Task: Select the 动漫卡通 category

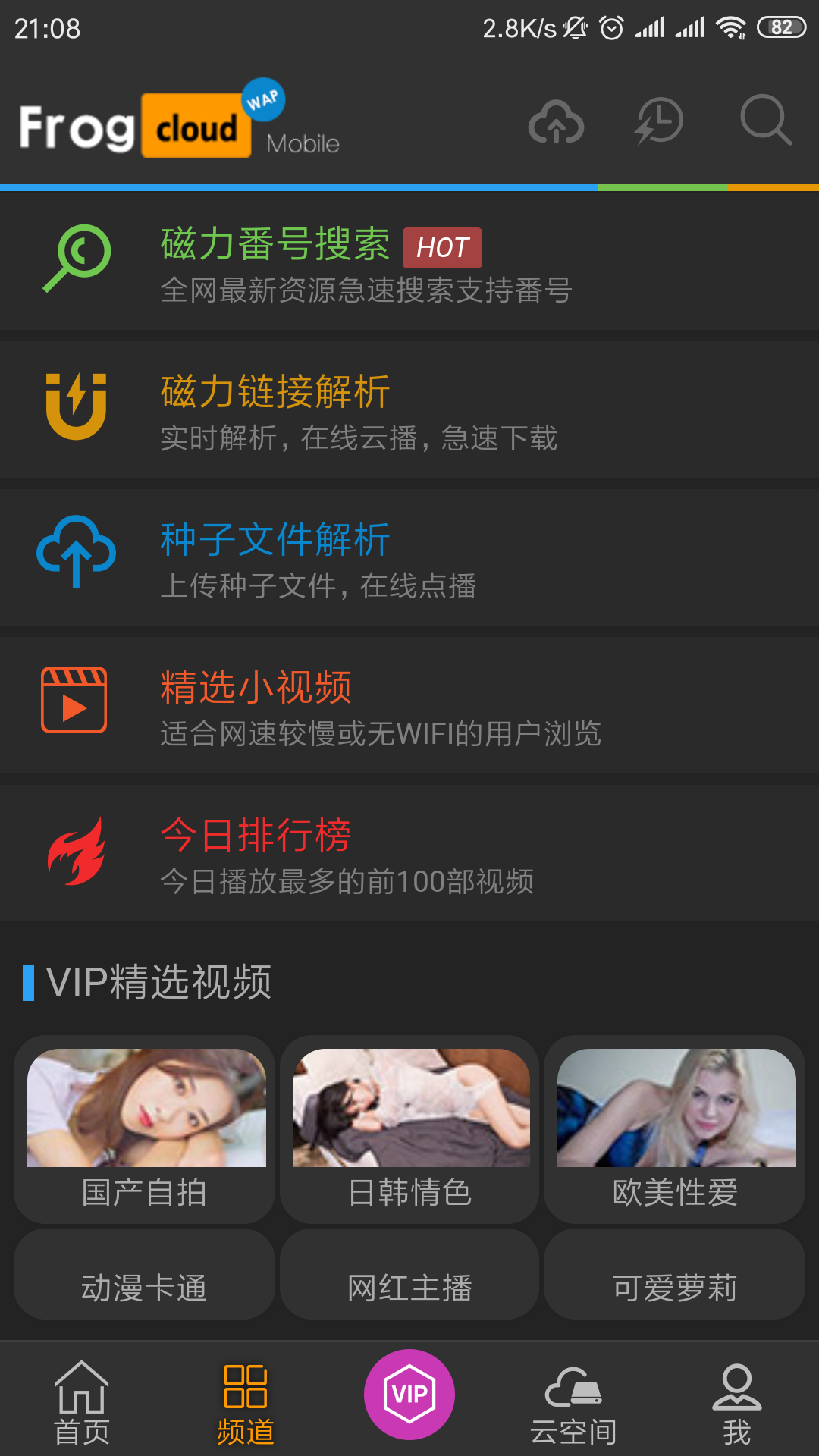Action: (x=144, y=1287)
